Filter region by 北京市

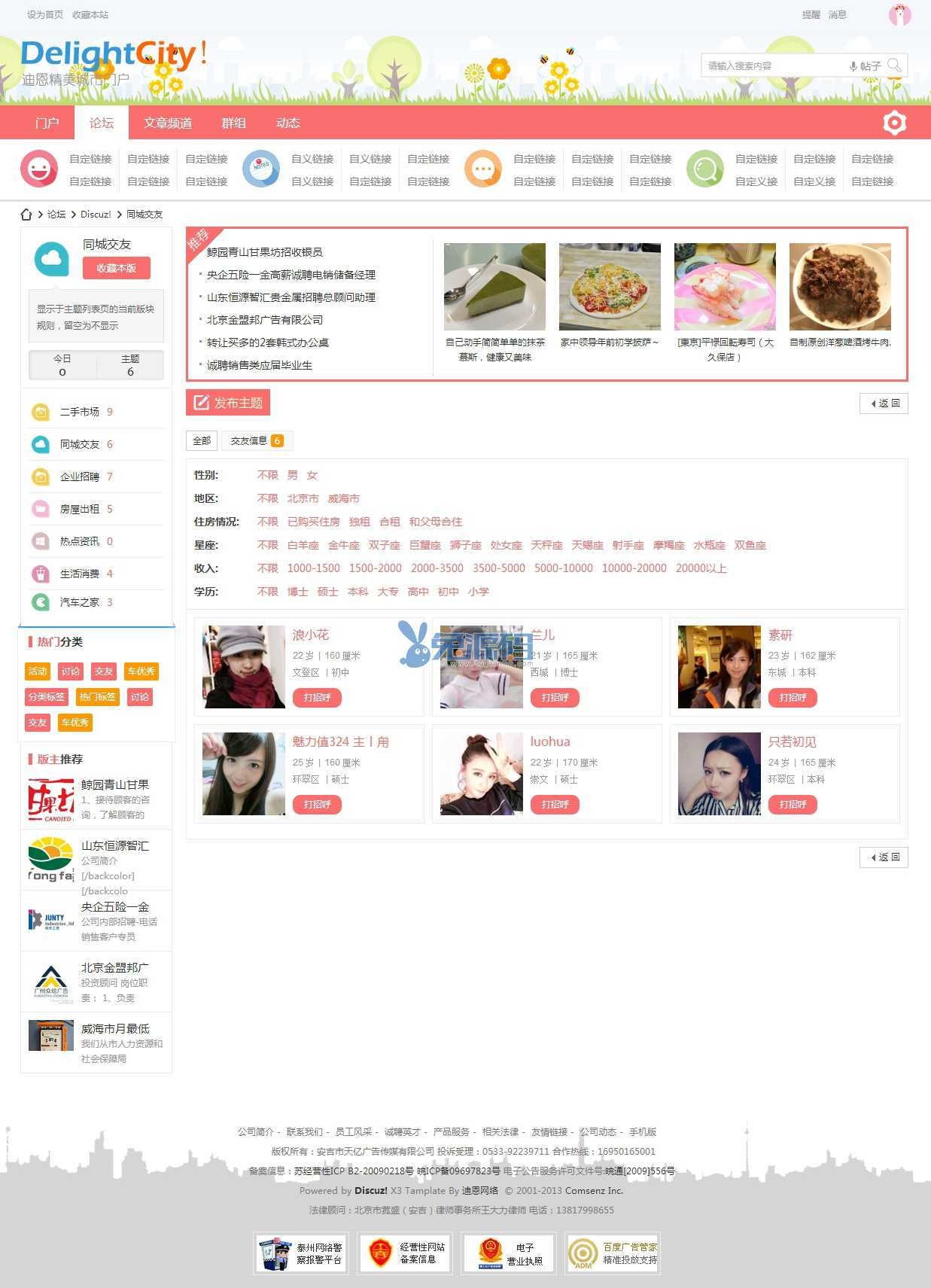pos(303,498)
